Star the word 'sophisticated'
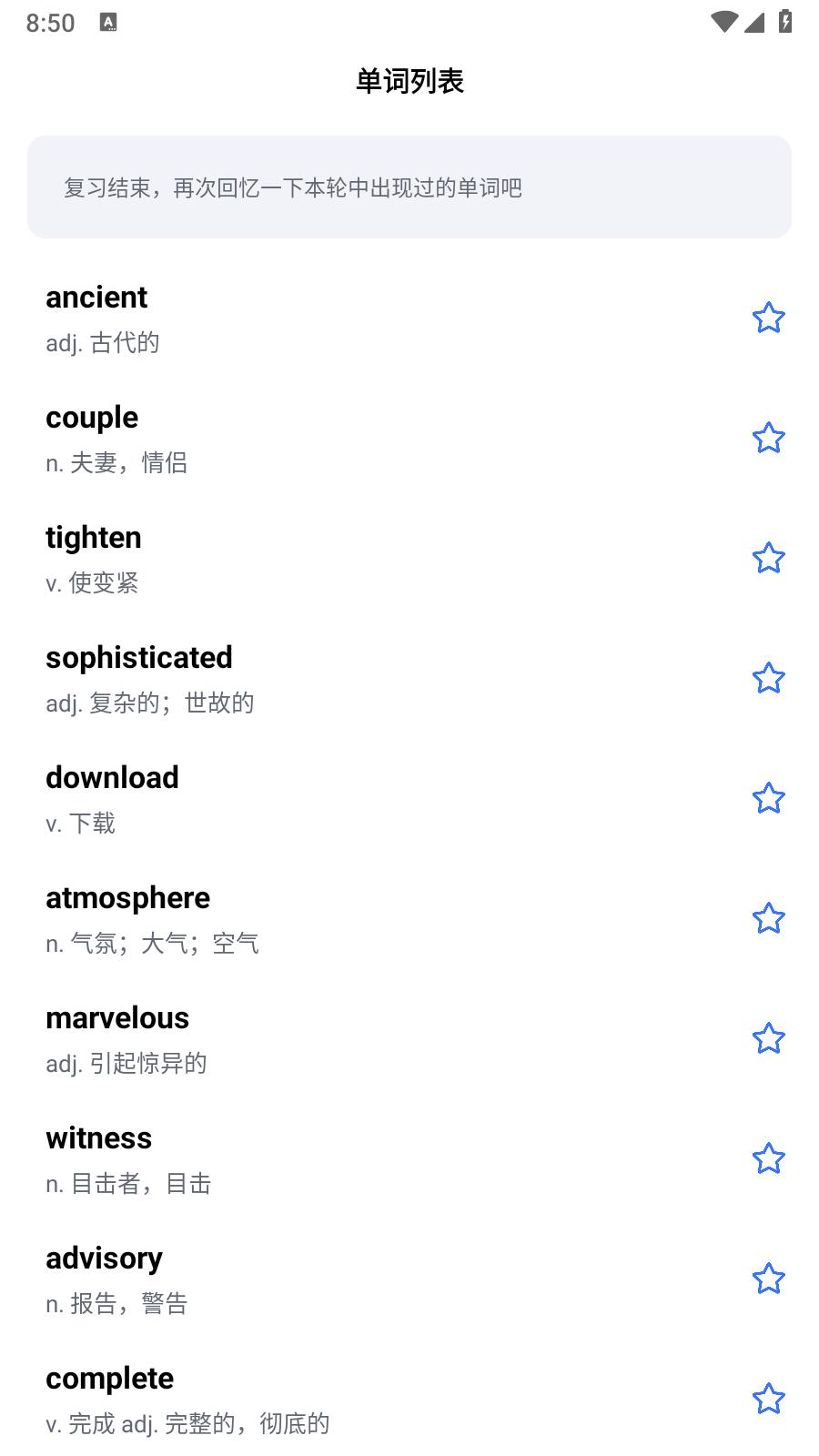 coord(769,678)
